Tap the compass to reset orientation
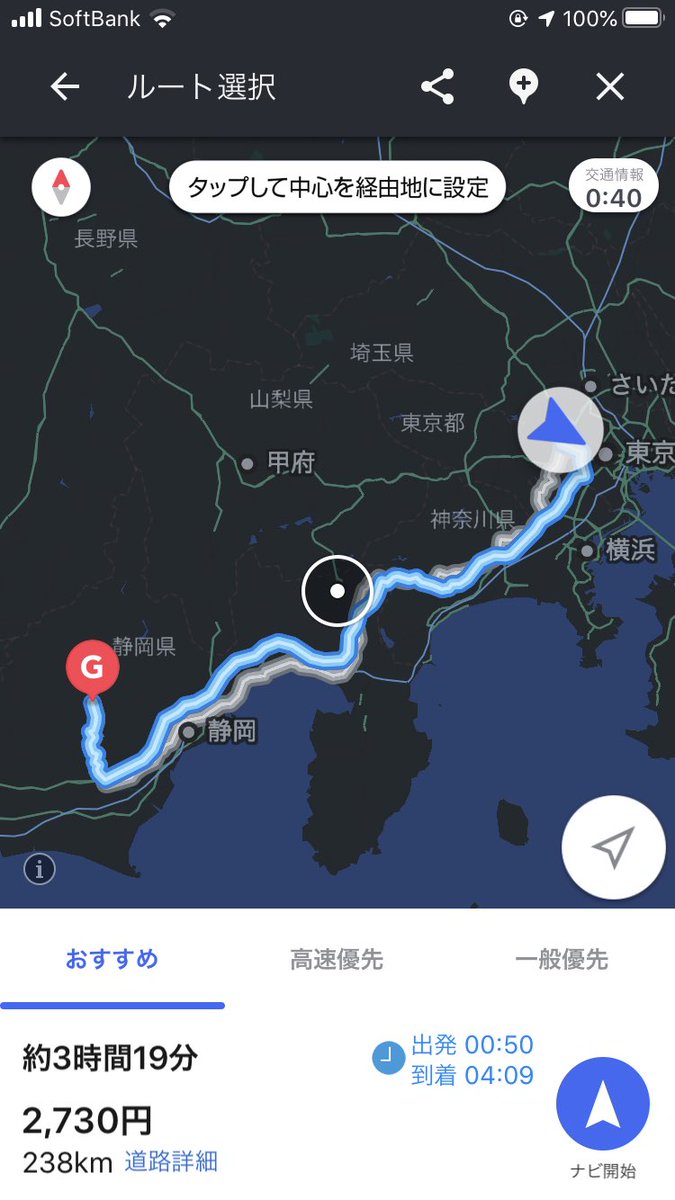 tap(61, 187)
